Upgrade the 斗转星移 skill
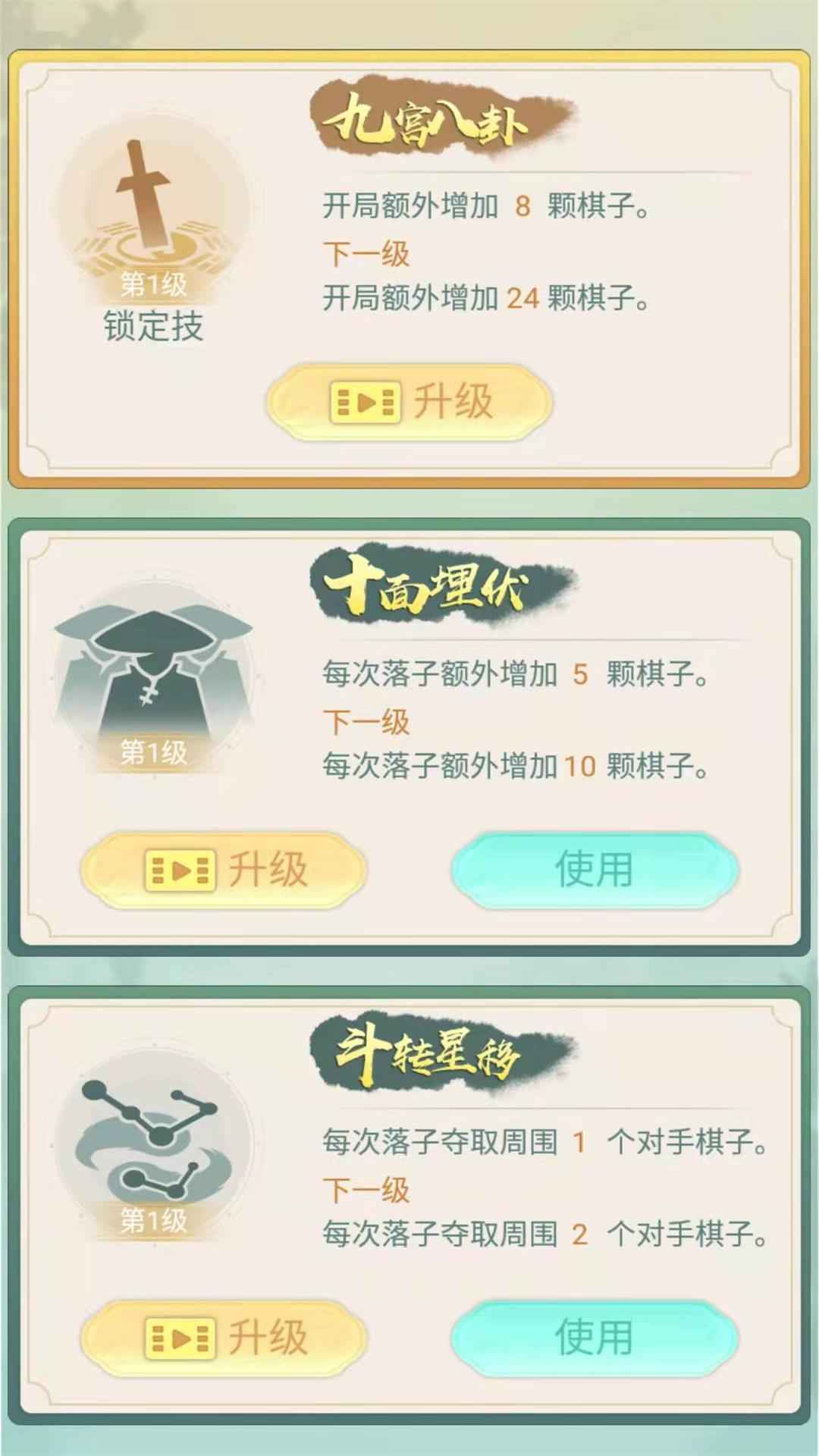This screenshot has height=1456, width=819. point(224,1337)
